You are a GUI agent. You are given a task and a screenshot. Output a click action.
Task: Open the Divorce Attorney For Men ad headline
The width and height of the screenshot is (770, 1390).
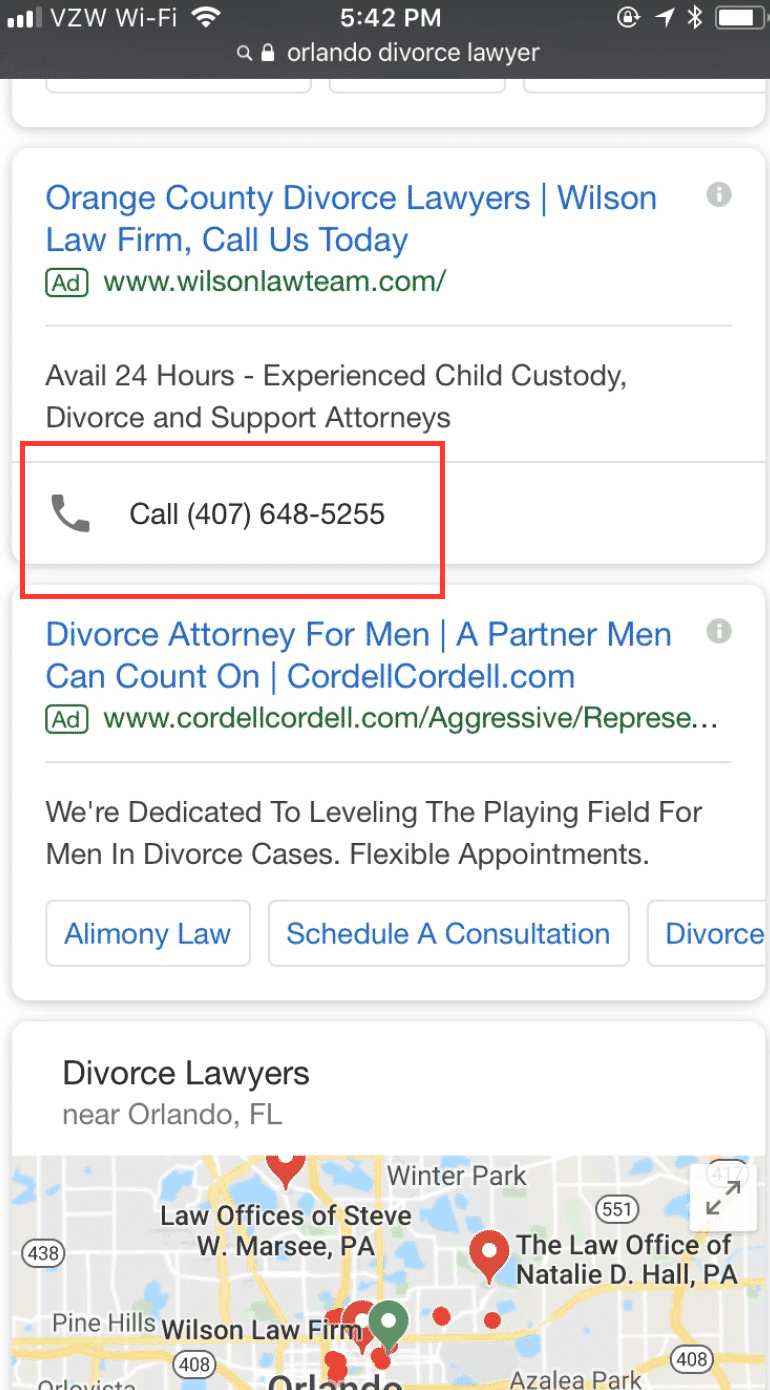pyautogui.click(x=358, y=655)
